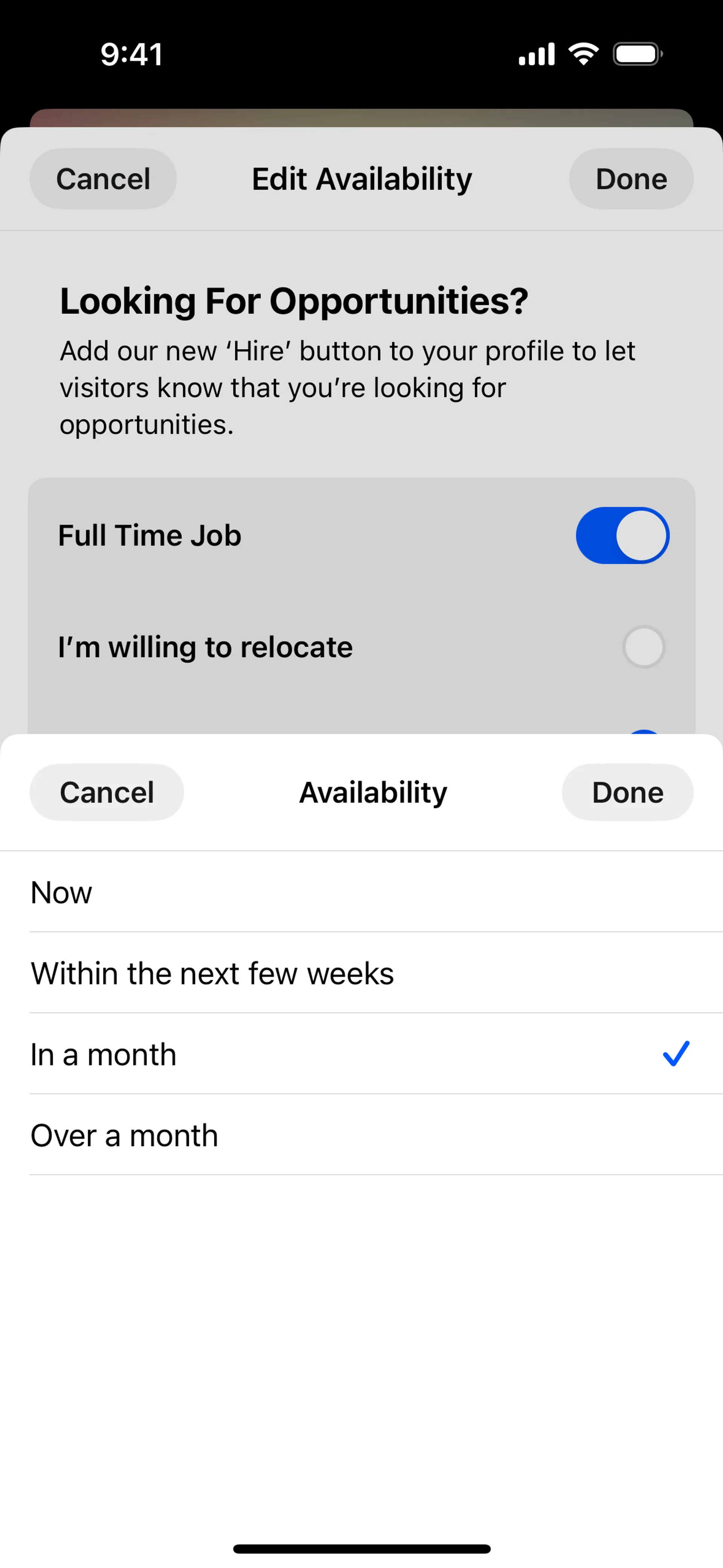The width and height of the screenshot is (723, 1568).
Task: Select the Now availability option
Action: coord(361,893)
